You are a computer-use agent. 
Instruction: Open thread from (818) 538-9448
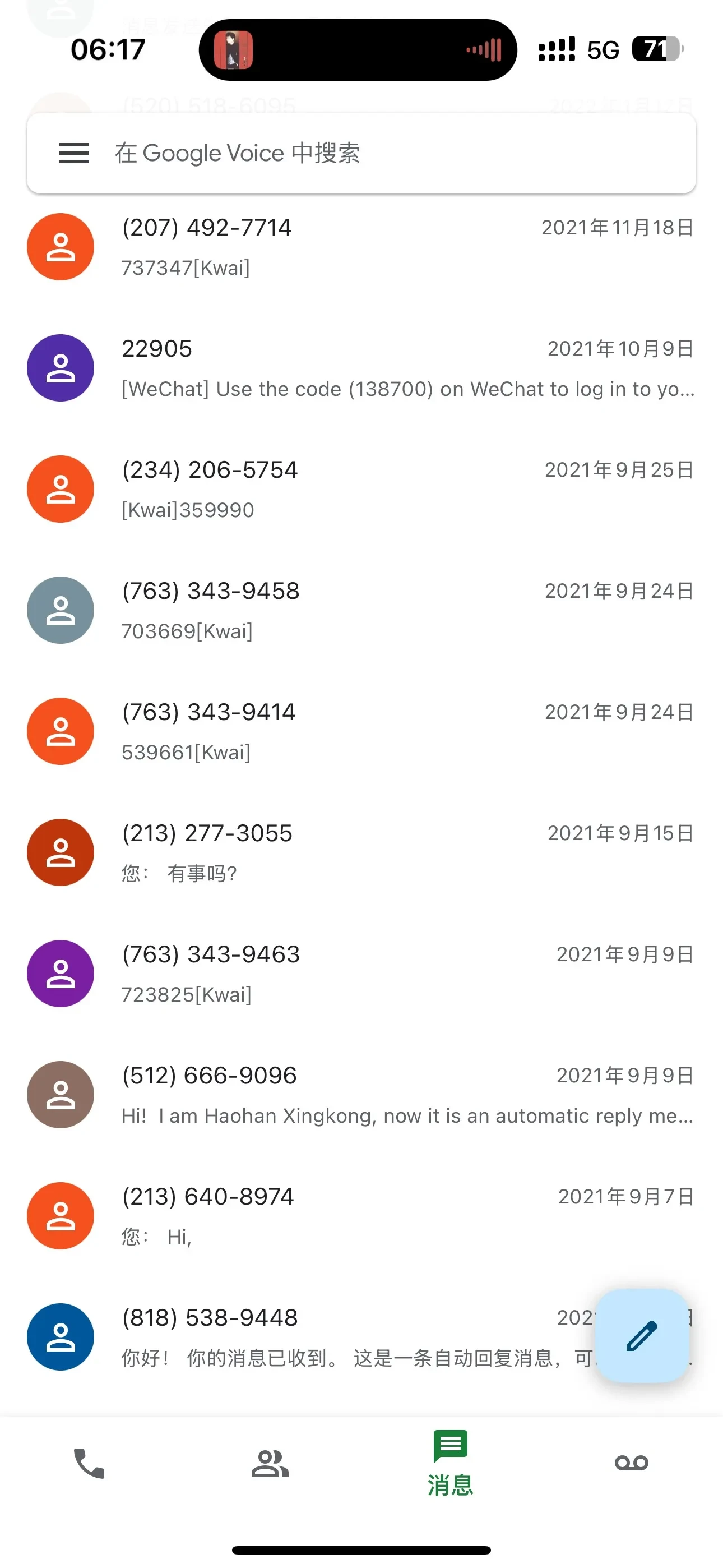(341, 1338)
